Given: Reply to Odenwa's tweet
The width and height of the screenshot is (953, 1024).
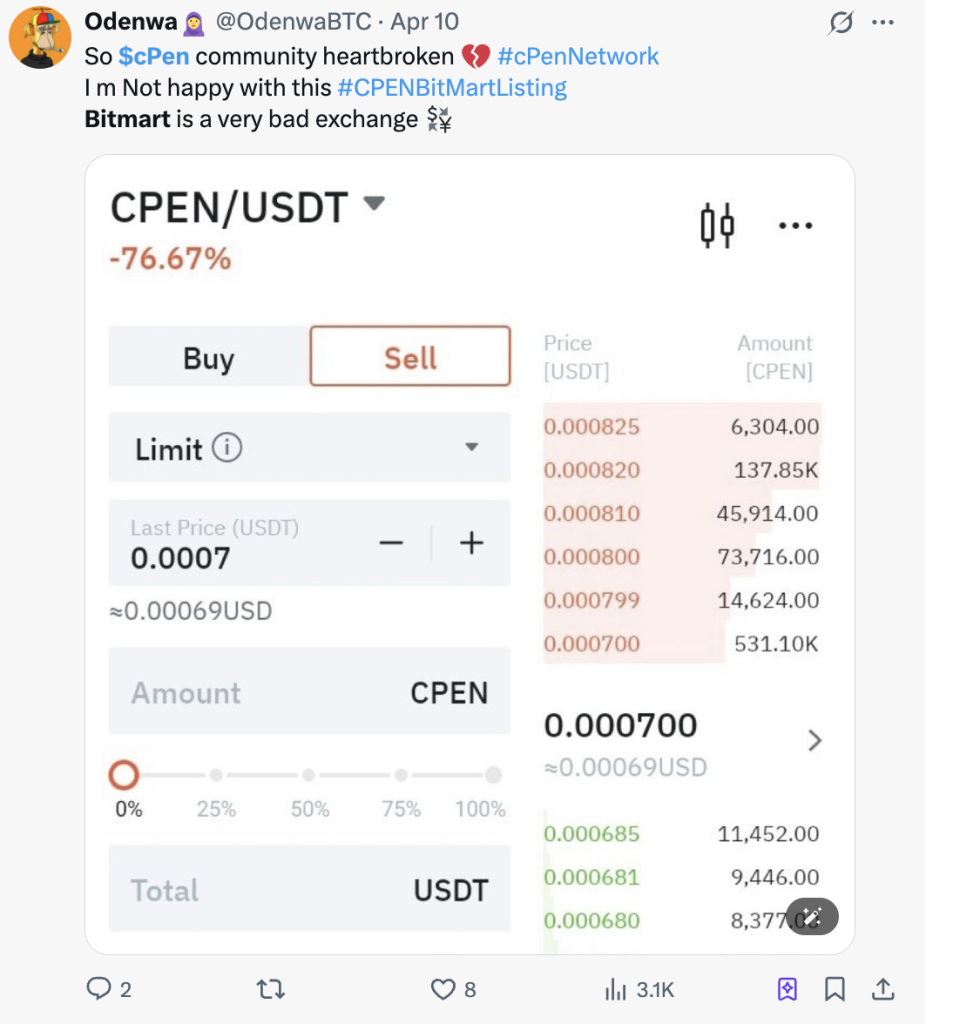Looking at the screenshot, I should point(100,989).
